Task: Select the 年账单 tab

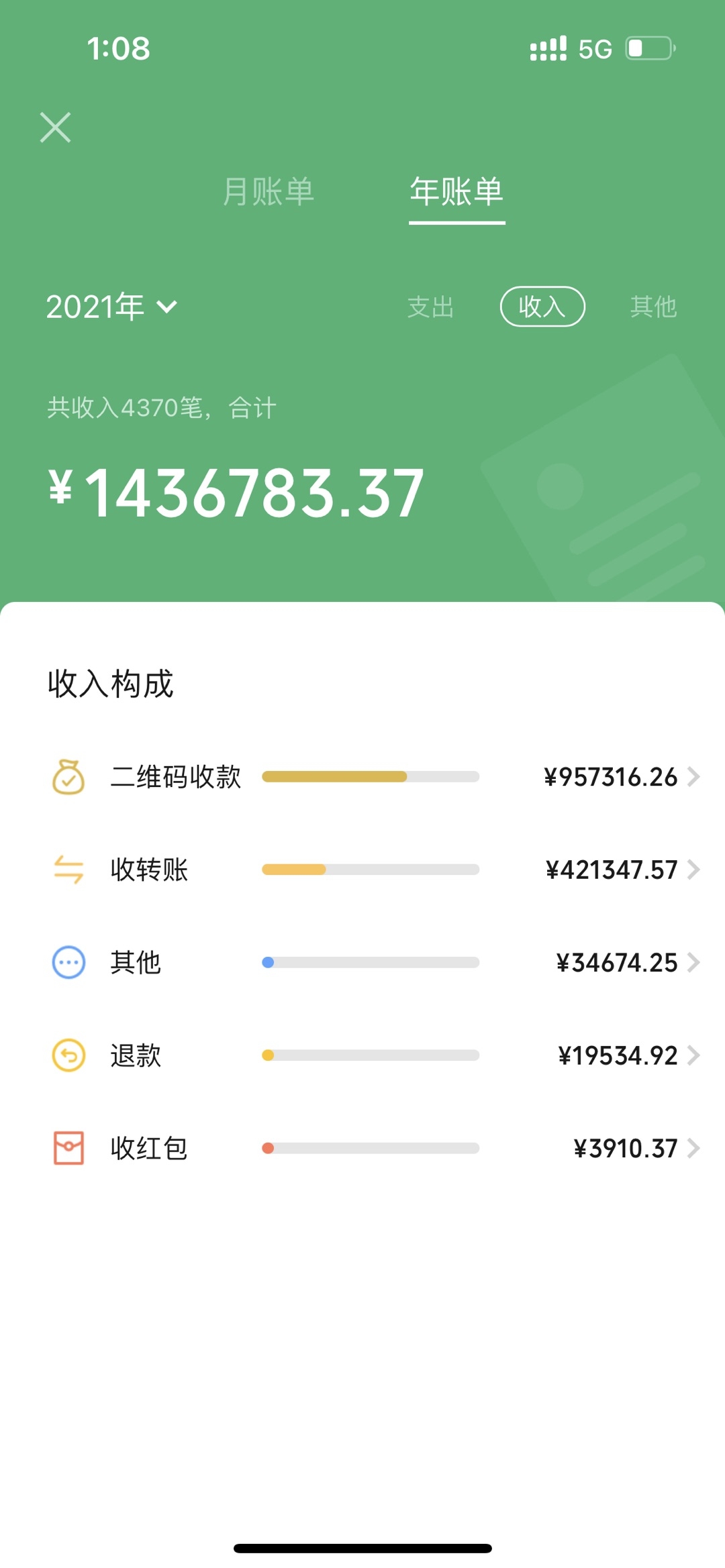Action: (x=456, y=192)
